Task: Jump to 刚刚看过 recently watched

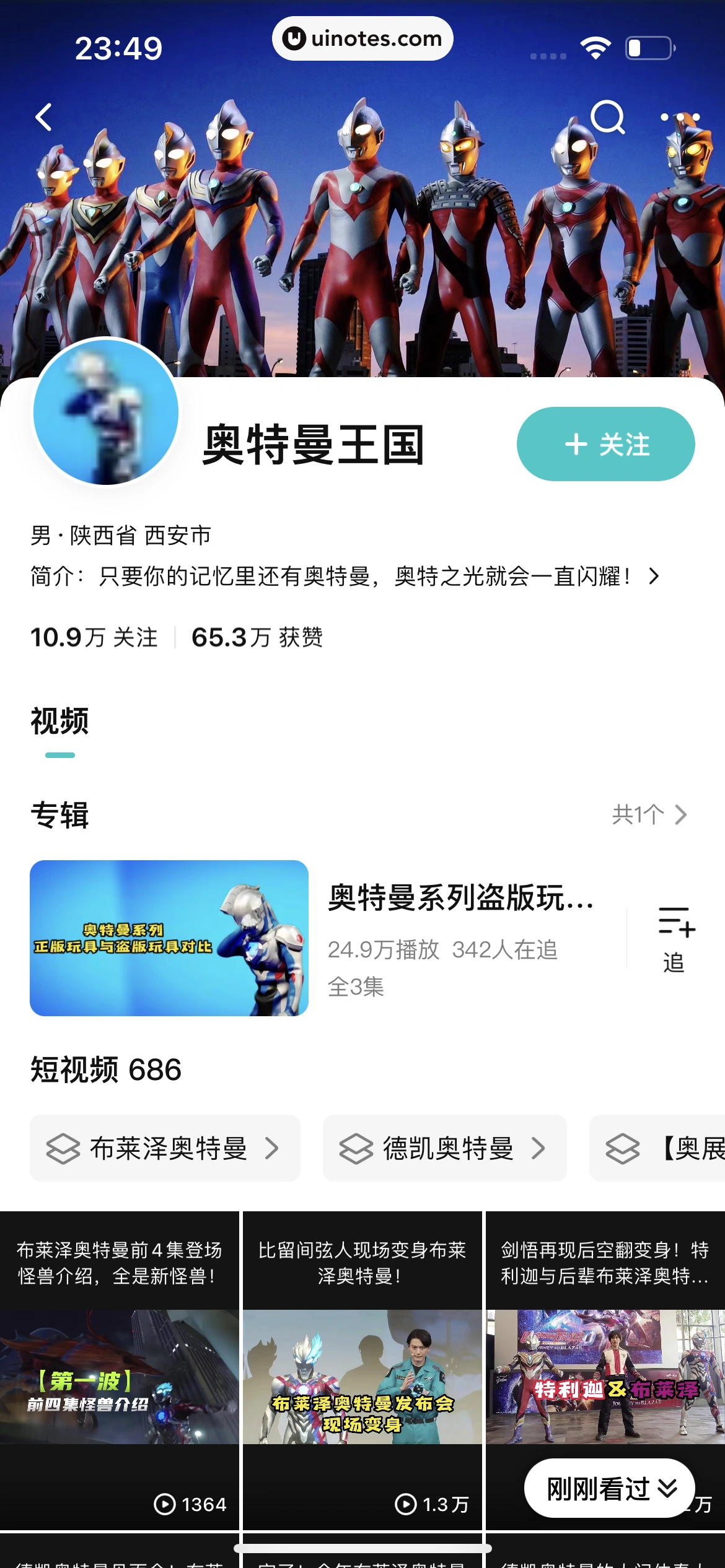Action: tap(610, 1488)
